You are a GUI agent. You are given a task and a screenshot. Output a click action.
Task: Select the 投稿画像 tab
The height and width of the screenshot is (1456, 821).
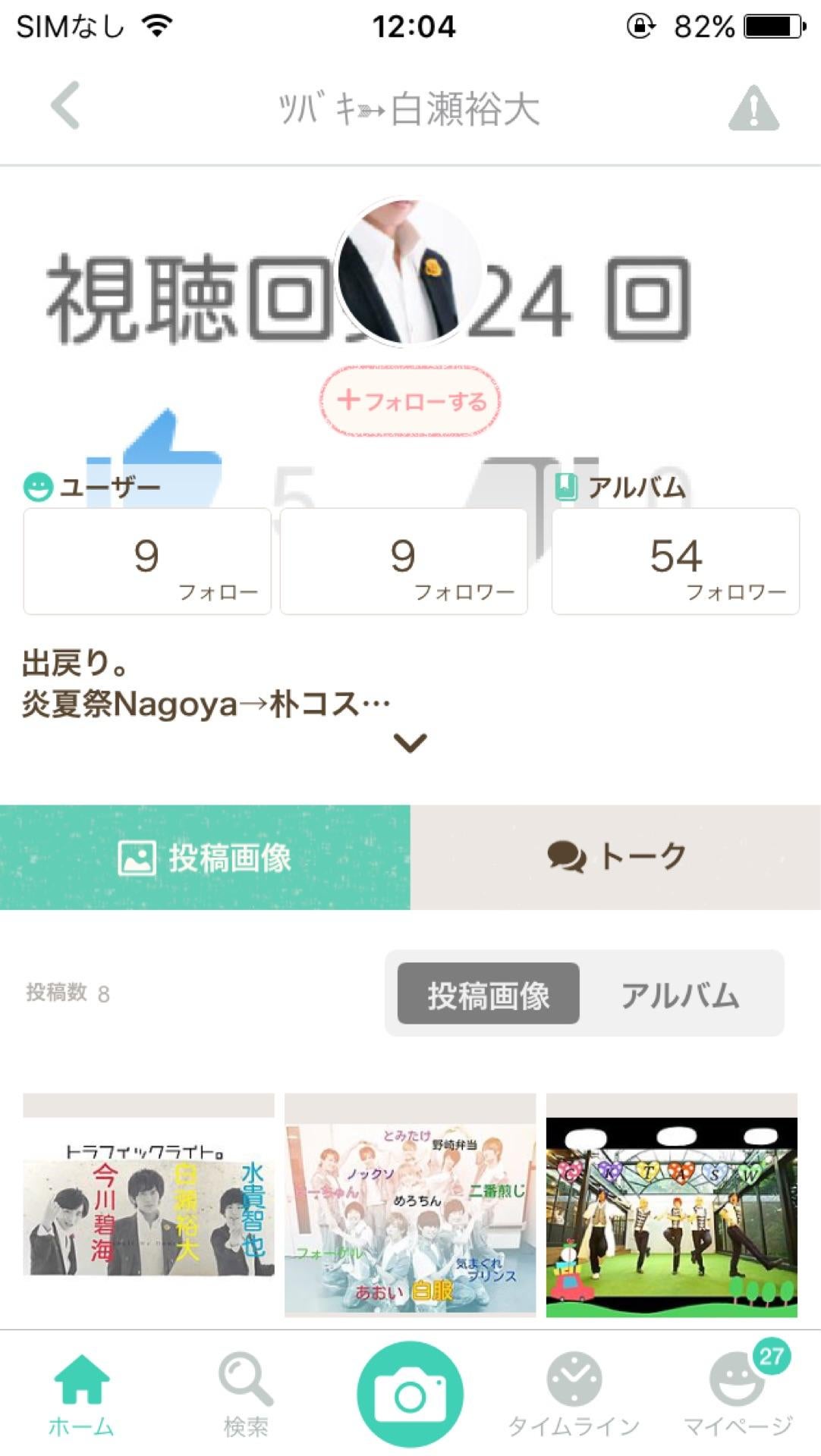[x=206, y=855]
